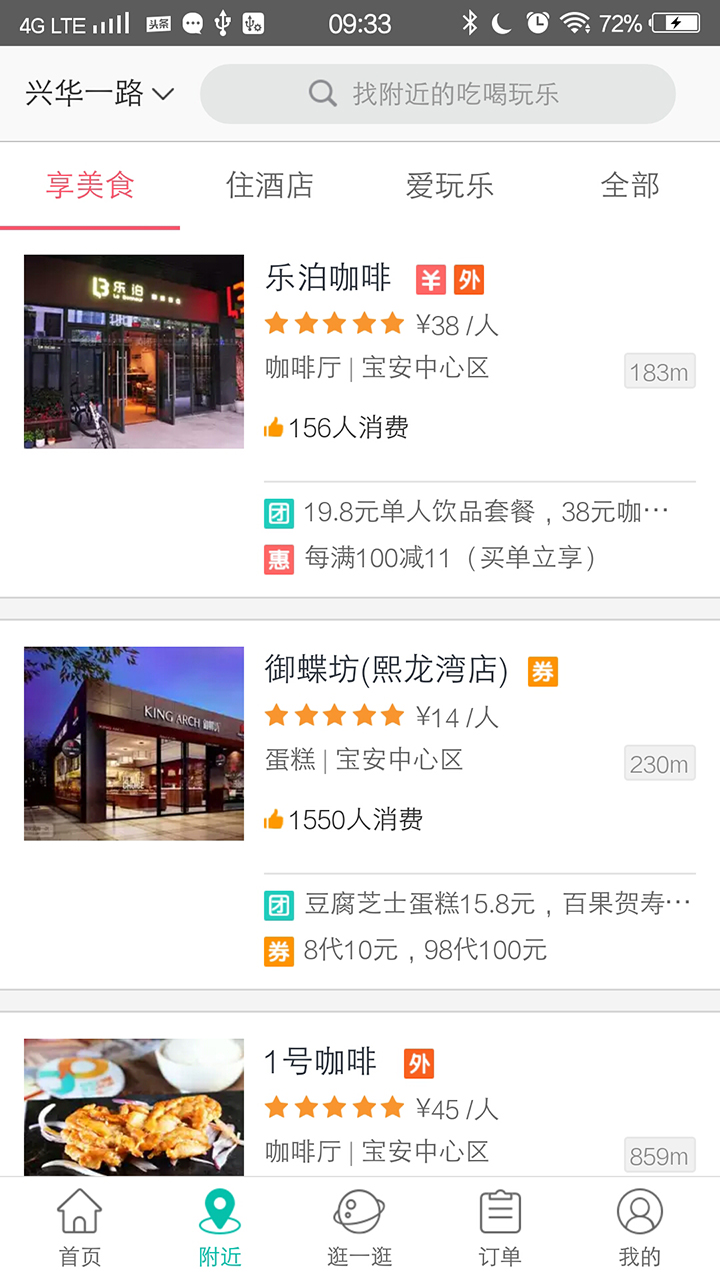Tap the 找附近的吃喝玩乐 search box

pos(438,94)
